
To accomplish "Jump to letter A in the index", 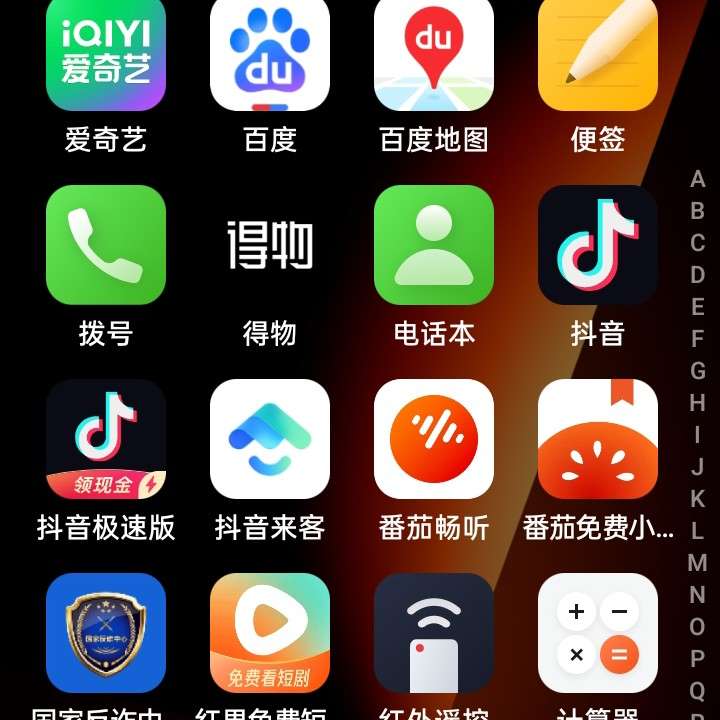I will pyautogui.click(x=698, y=180).
